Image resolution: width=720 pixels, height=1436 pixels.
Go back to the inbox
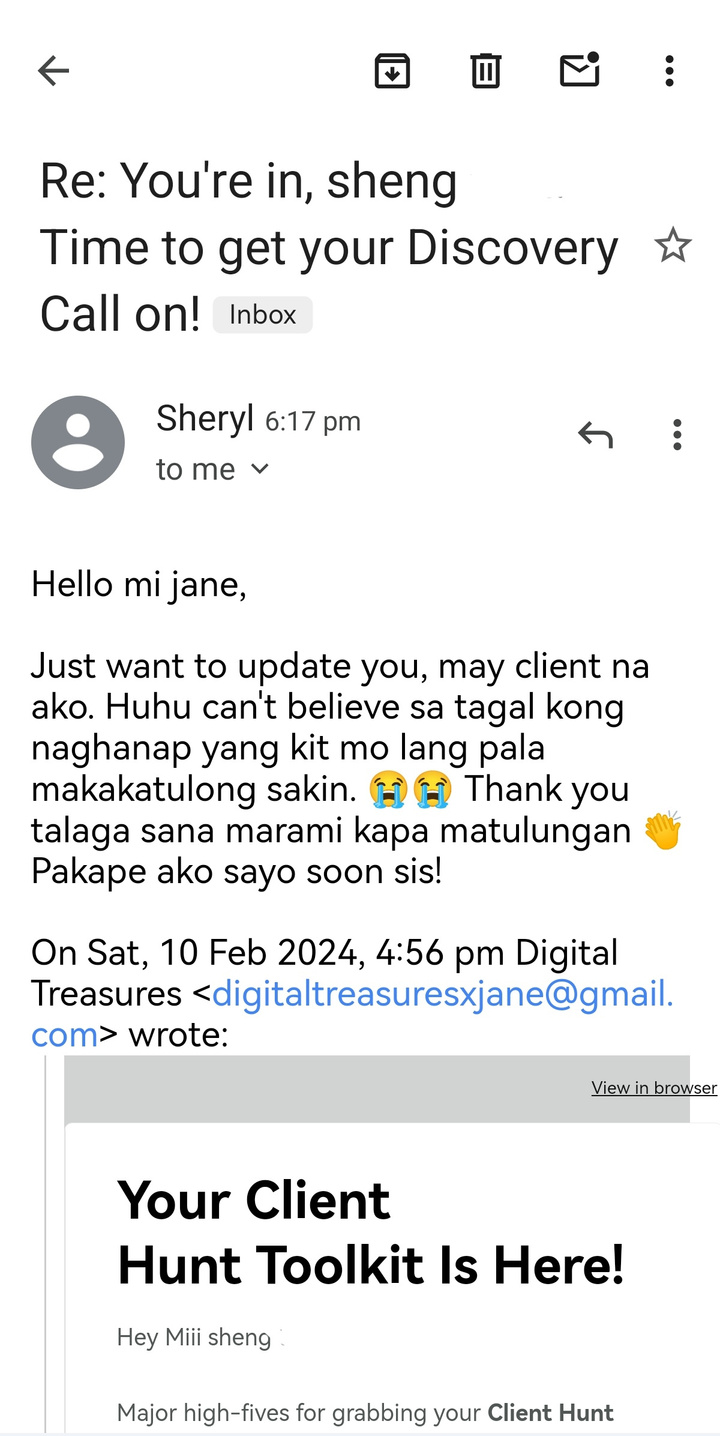pyautogui.click(x=53, y=70)
